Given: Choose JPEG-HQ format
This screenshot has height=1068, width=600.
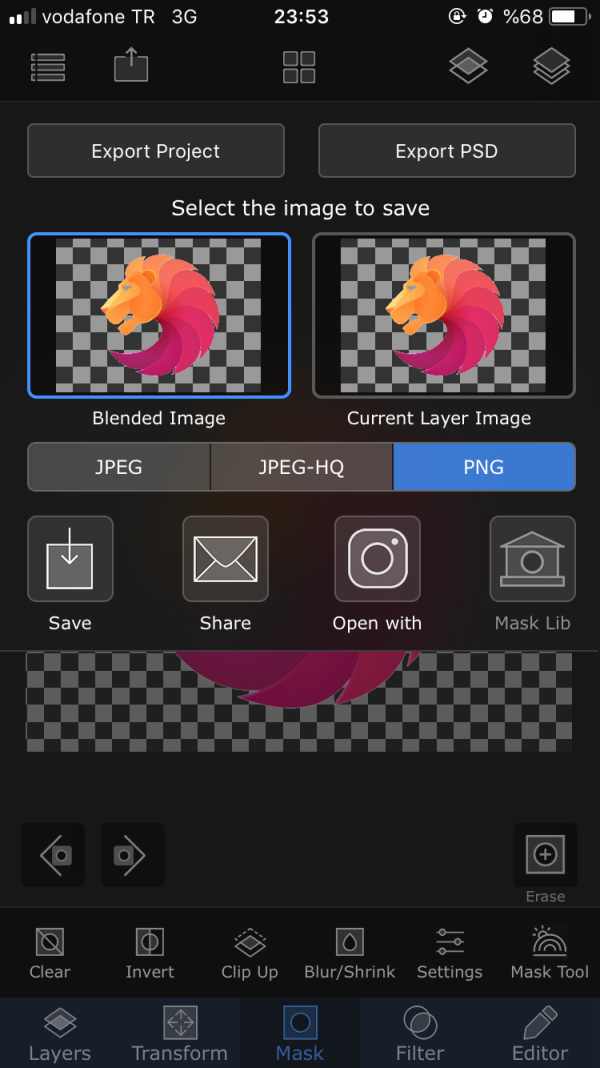Looking at the screenshot, I should click(301, 467).
